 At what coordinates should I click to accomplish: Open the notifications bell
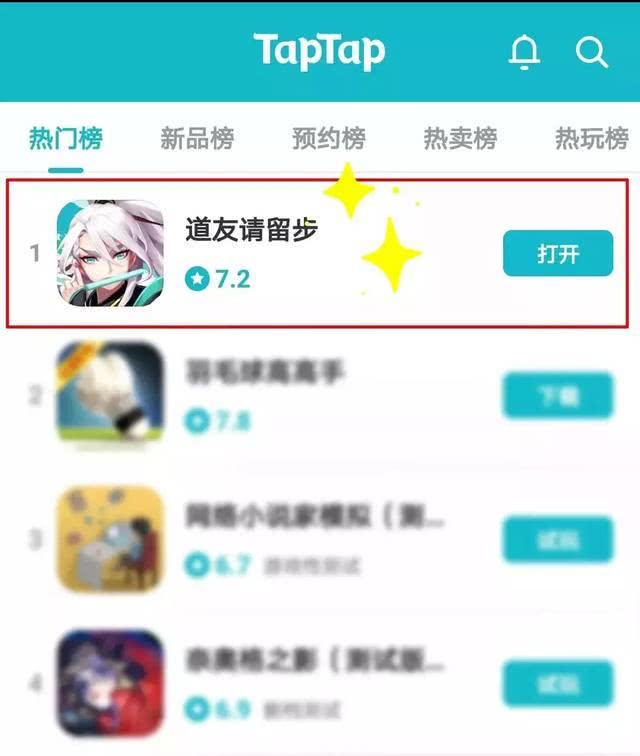click(524, 52)
